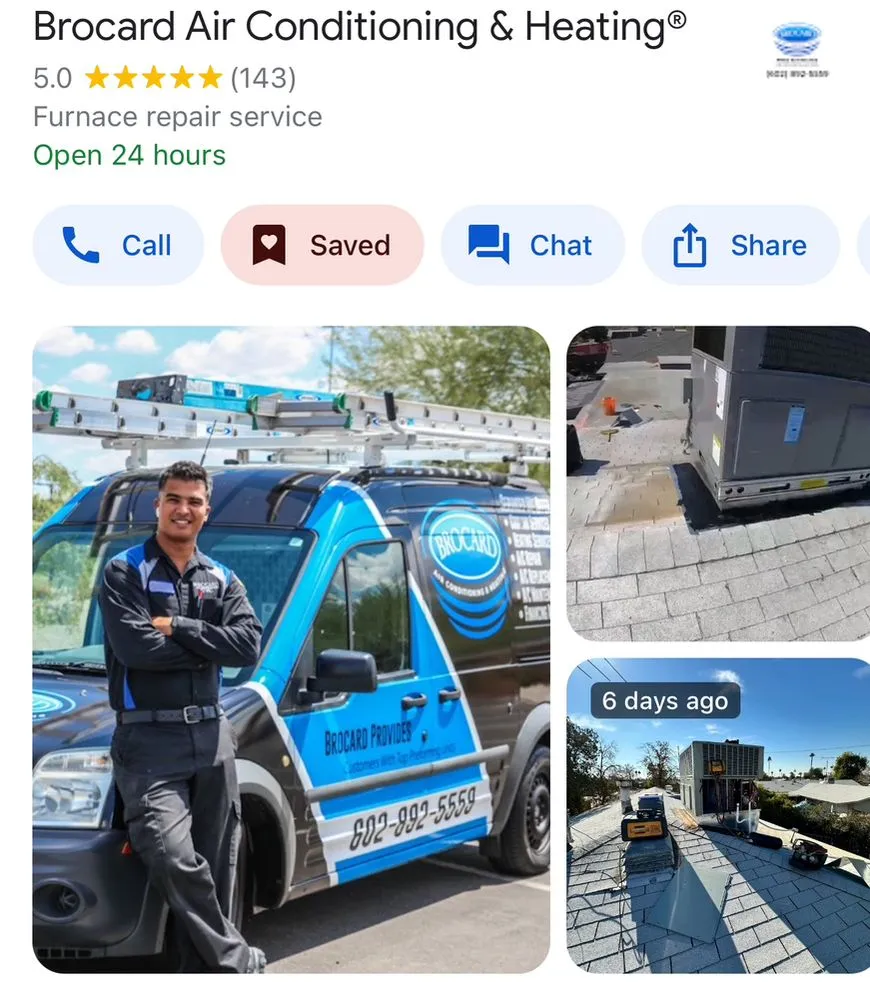Tap the Saved button
Viewport: 870px width, 1000px height.
tap(322, 245)
